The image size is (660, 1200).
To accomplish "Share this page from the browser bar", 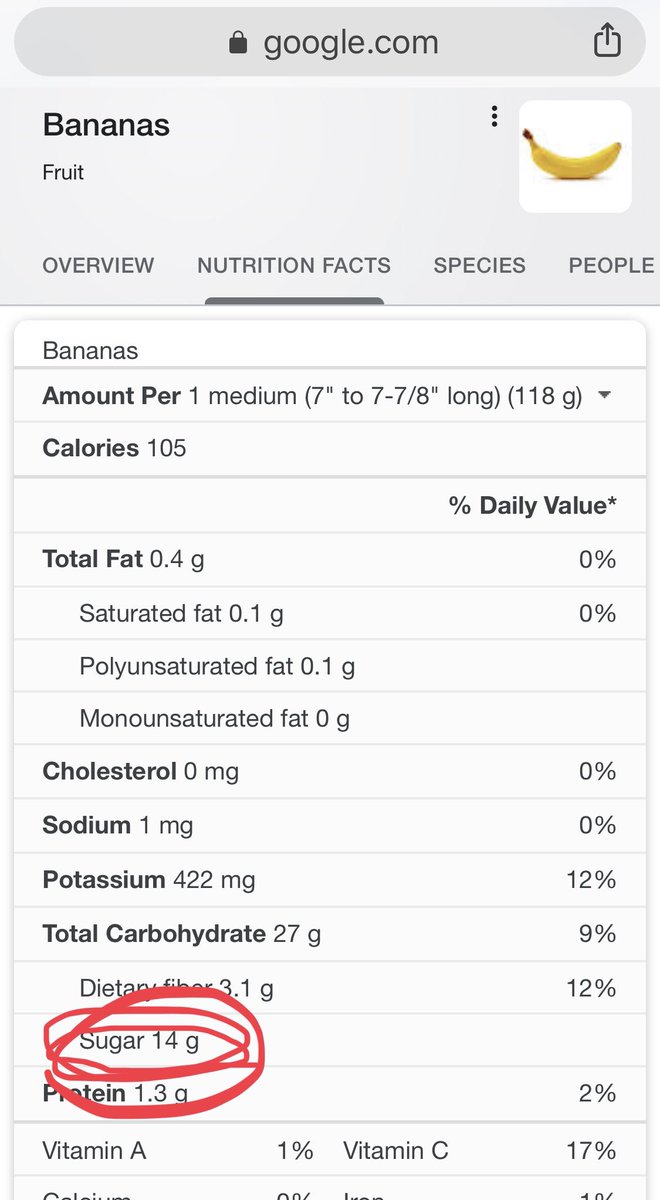I will tap(607, 42).
